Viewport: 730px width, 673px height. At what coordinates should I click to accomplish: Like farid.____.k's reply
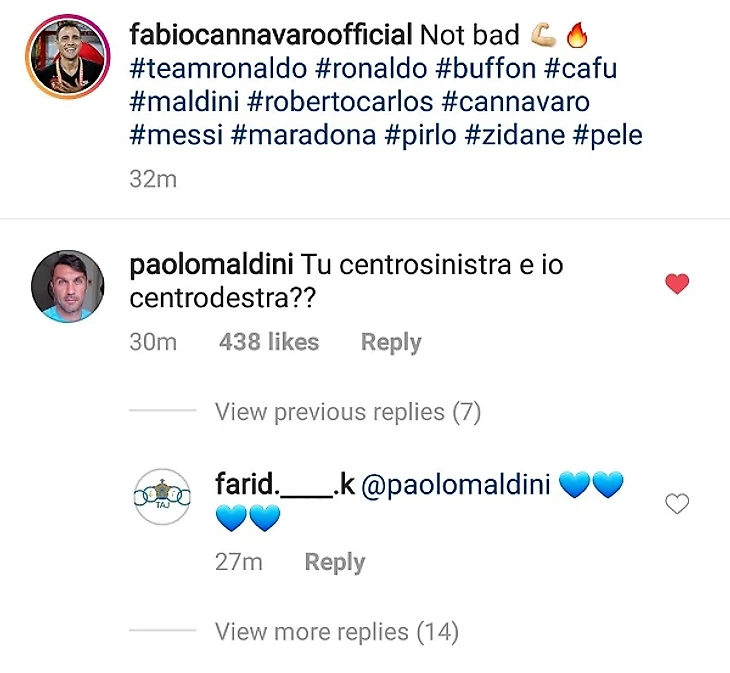677,504
